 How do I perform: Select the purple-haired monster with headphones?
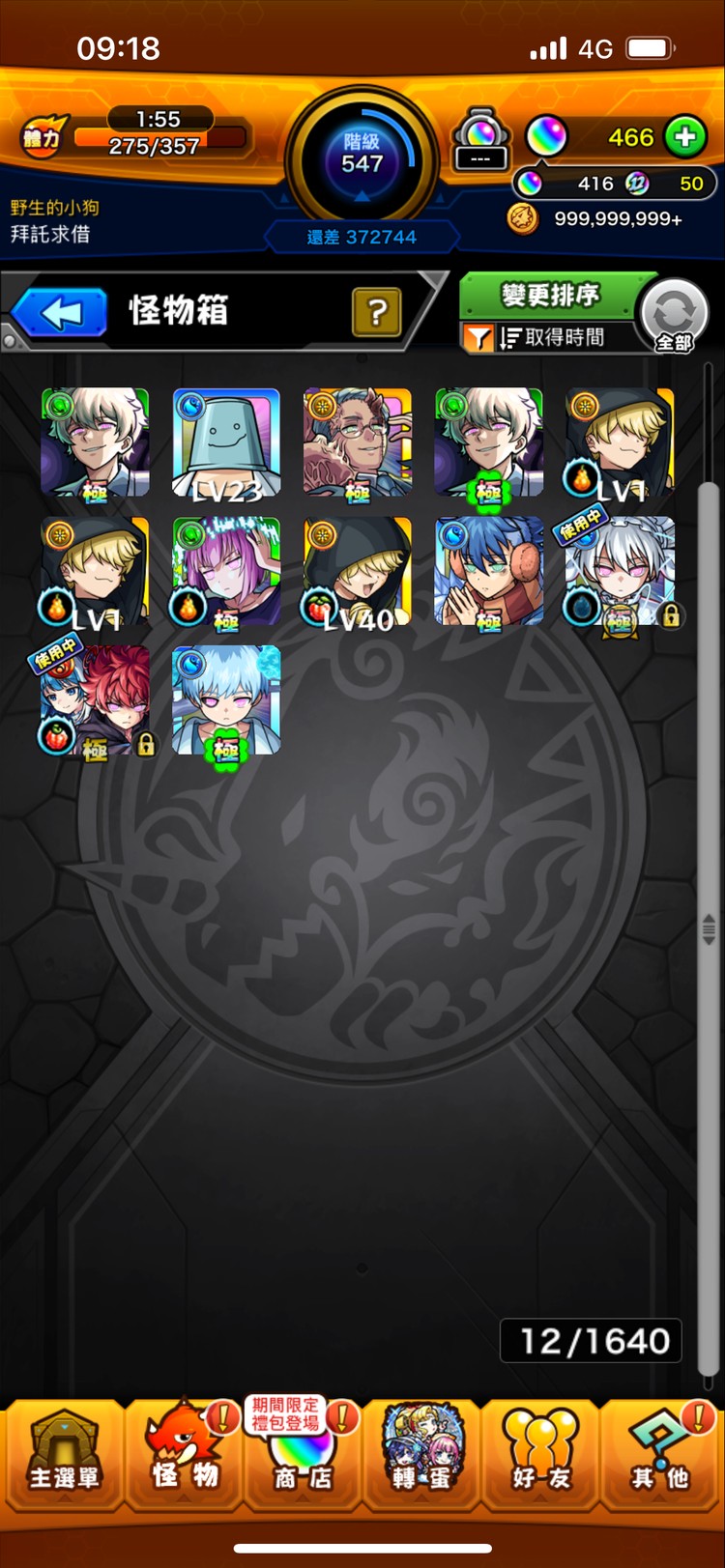226,572
